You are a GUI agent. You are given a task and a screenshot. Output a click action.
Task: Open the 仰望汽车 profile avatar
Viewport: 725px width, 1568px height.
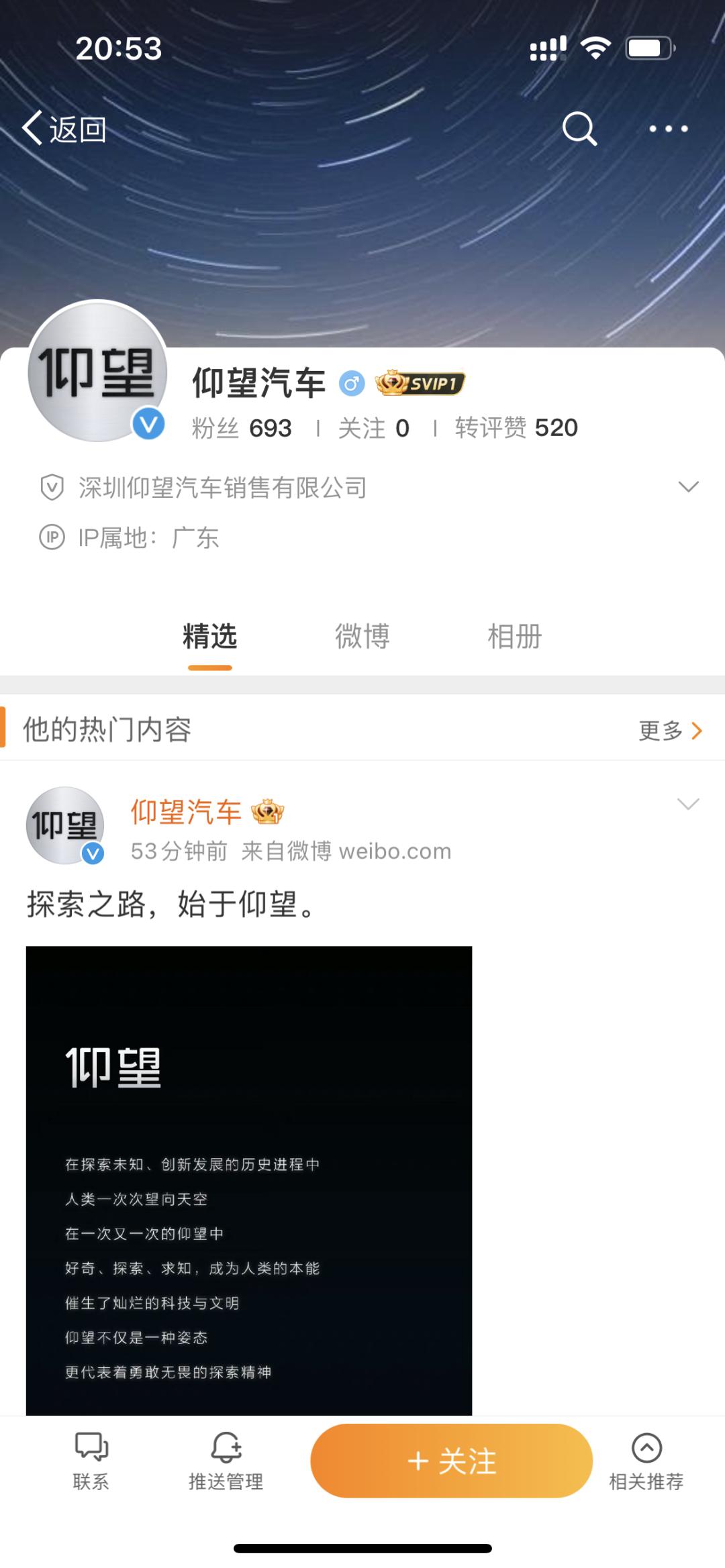(98, 371)
